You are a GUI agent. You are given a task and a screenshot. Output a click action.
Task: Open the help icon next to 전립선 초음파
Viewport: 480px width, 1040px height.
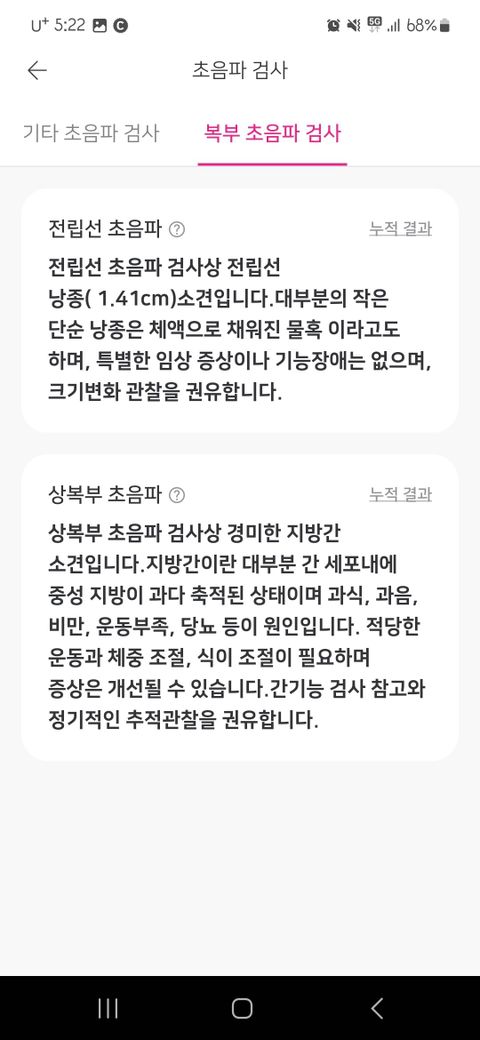(177, 229)
